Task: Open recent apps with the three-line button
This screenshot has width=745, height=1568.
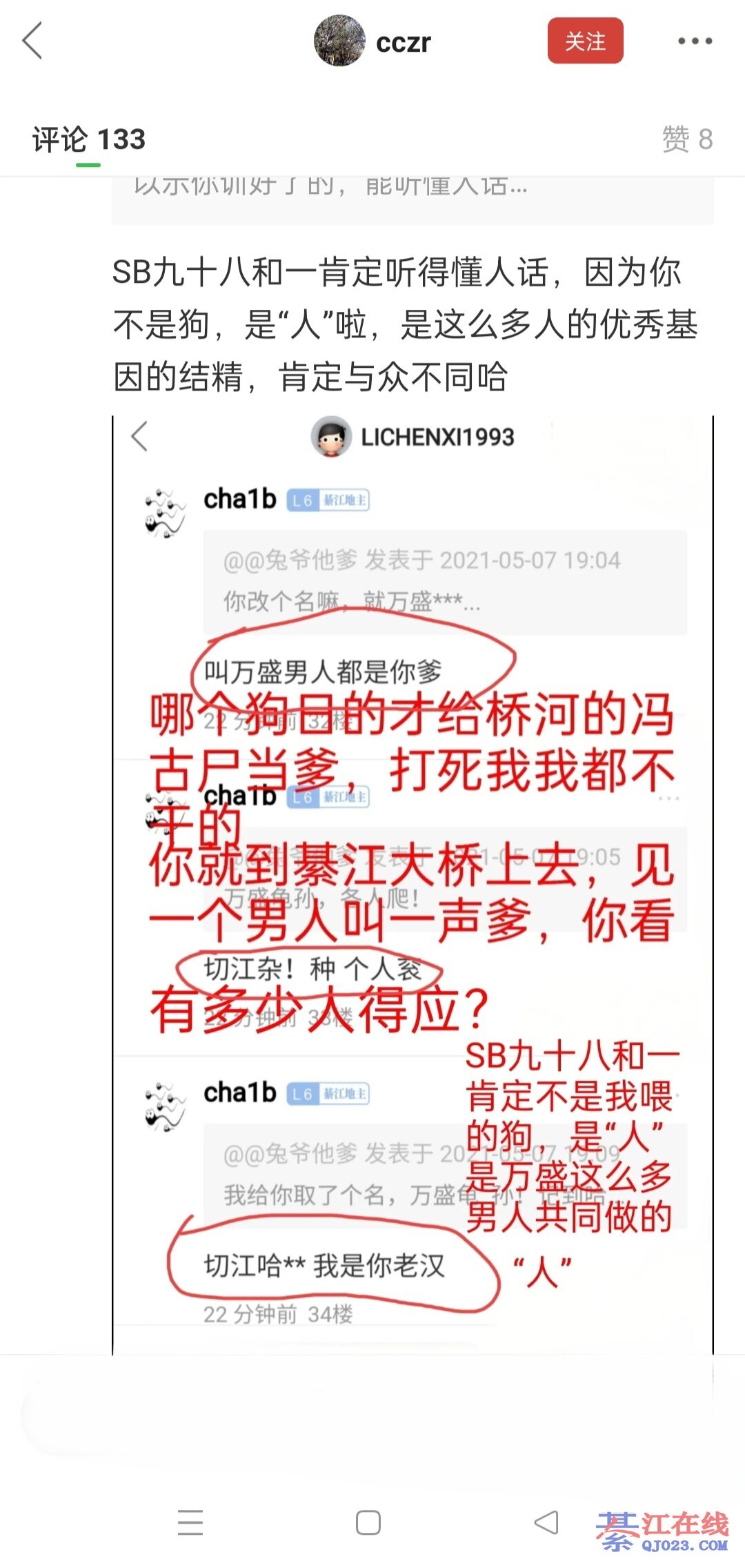Action: 190,1522
